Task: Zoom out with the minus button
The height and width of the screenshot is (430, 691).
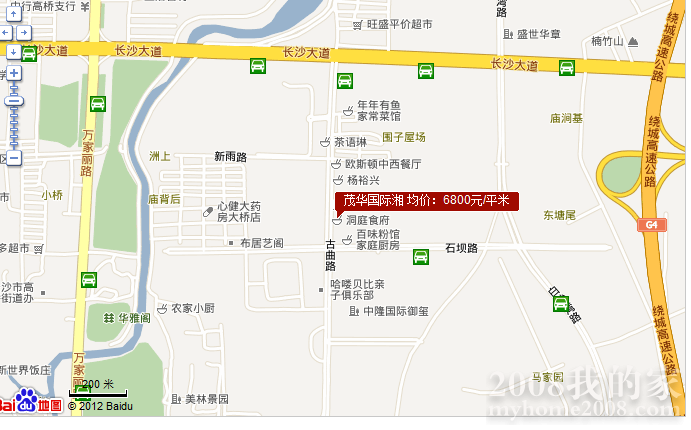Action: 14,158
